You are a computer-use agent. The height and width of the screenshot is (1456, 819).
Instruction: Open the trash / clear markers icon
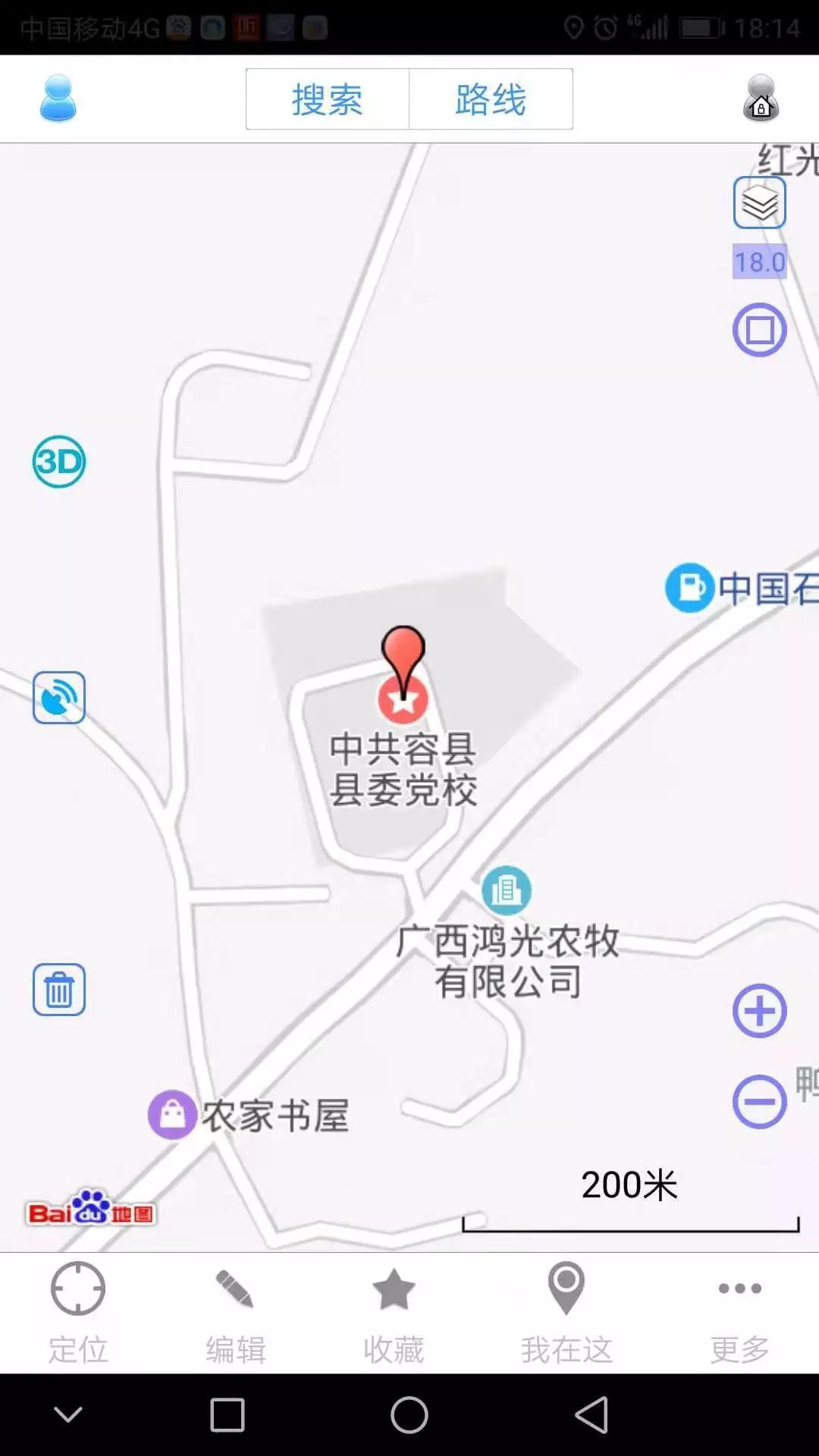[x=59, y=990]
